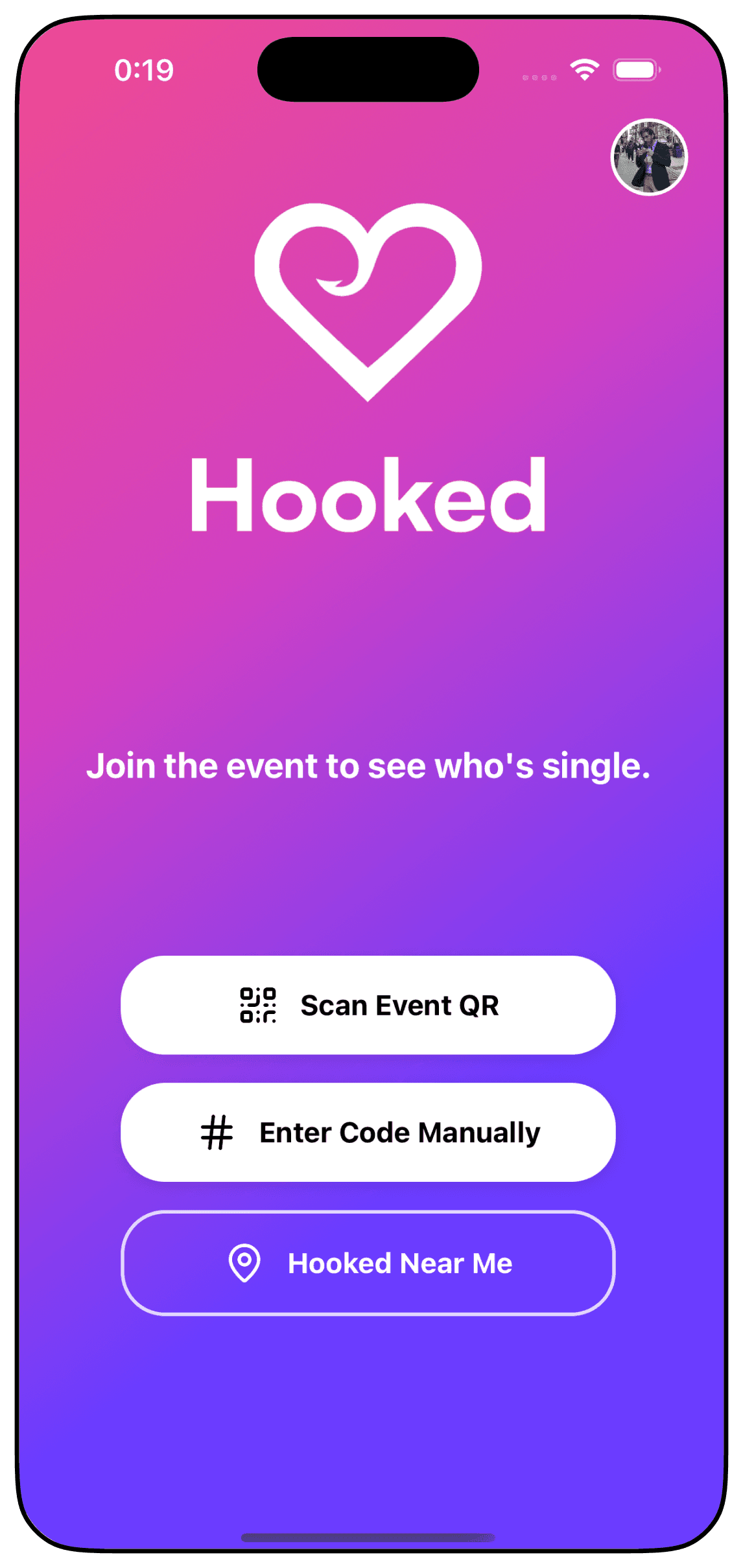The image size is (743, 1568).
Task: Open the profile picture avatar
Action: [x=649, y=157]
